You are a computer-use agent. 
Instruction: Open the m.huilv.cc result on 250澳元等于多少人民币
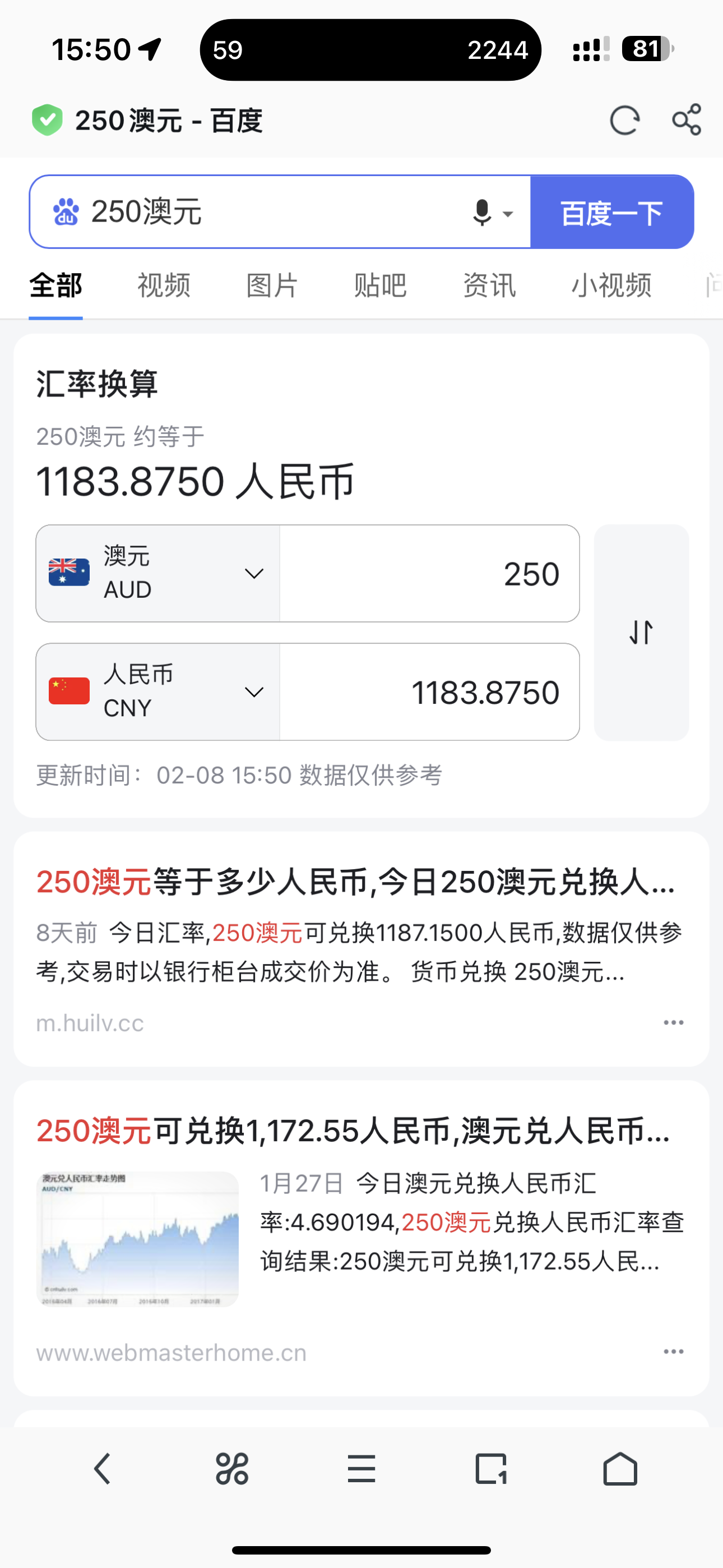tap(355, 882)
